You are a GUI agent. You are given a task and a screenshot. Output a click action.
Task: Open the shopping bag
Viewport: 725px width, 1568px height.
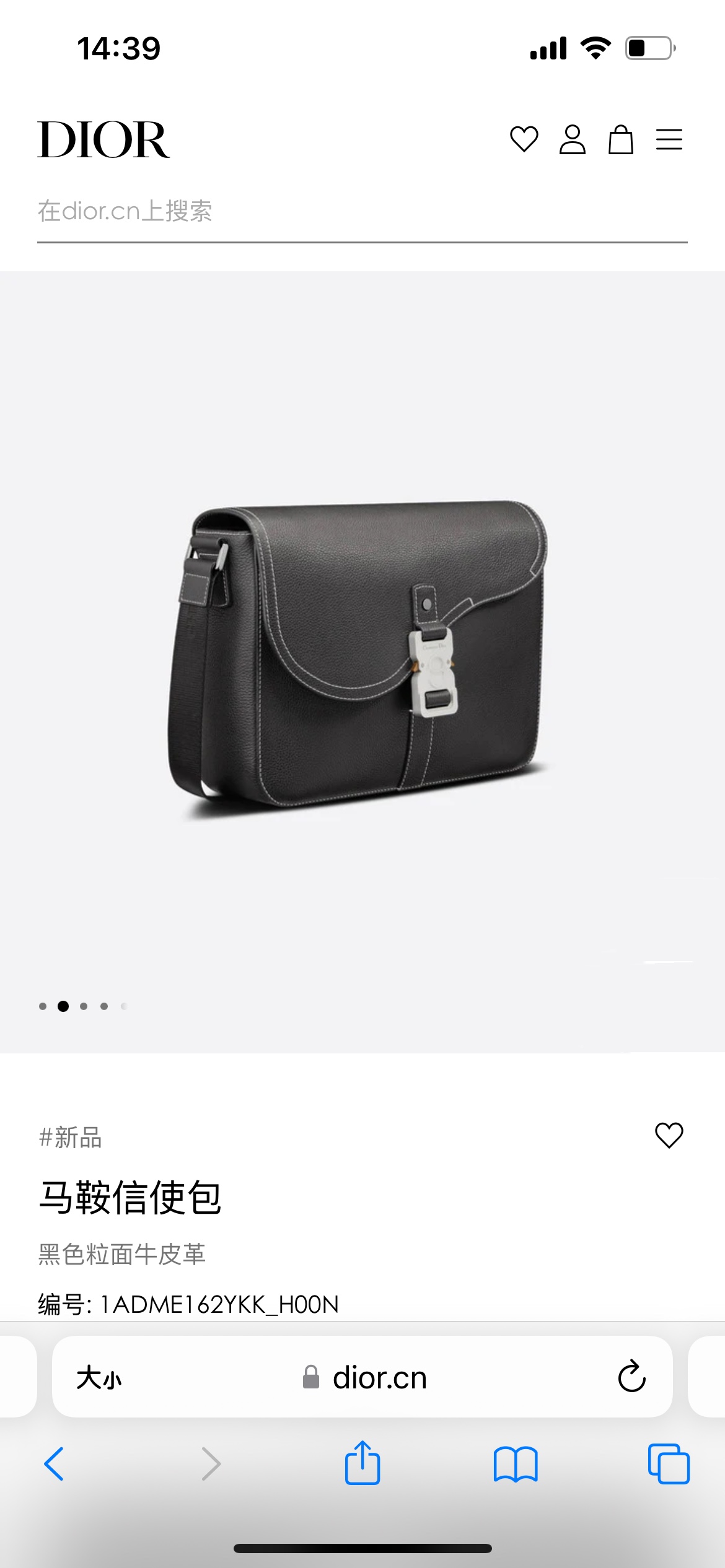point(620,139)
